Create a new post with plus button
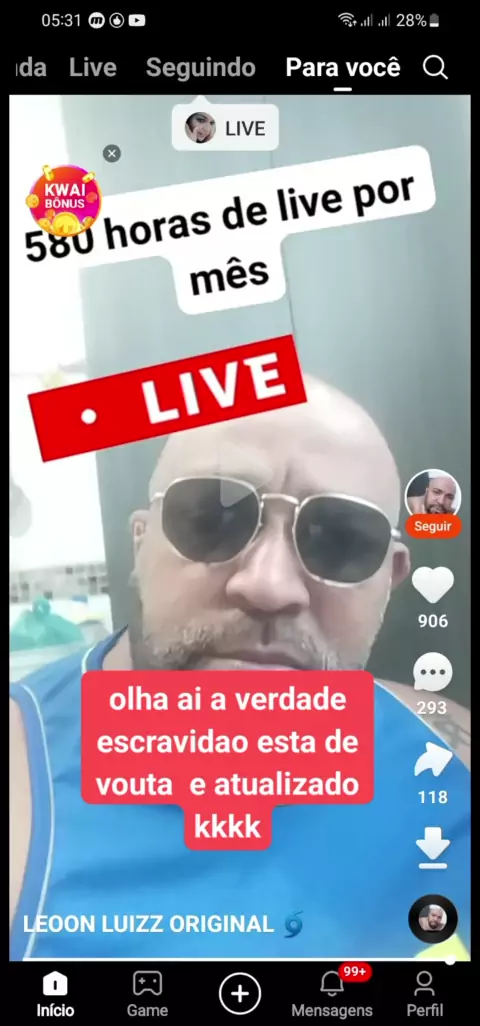The image size is (480, 1026). tap(239, 994)
